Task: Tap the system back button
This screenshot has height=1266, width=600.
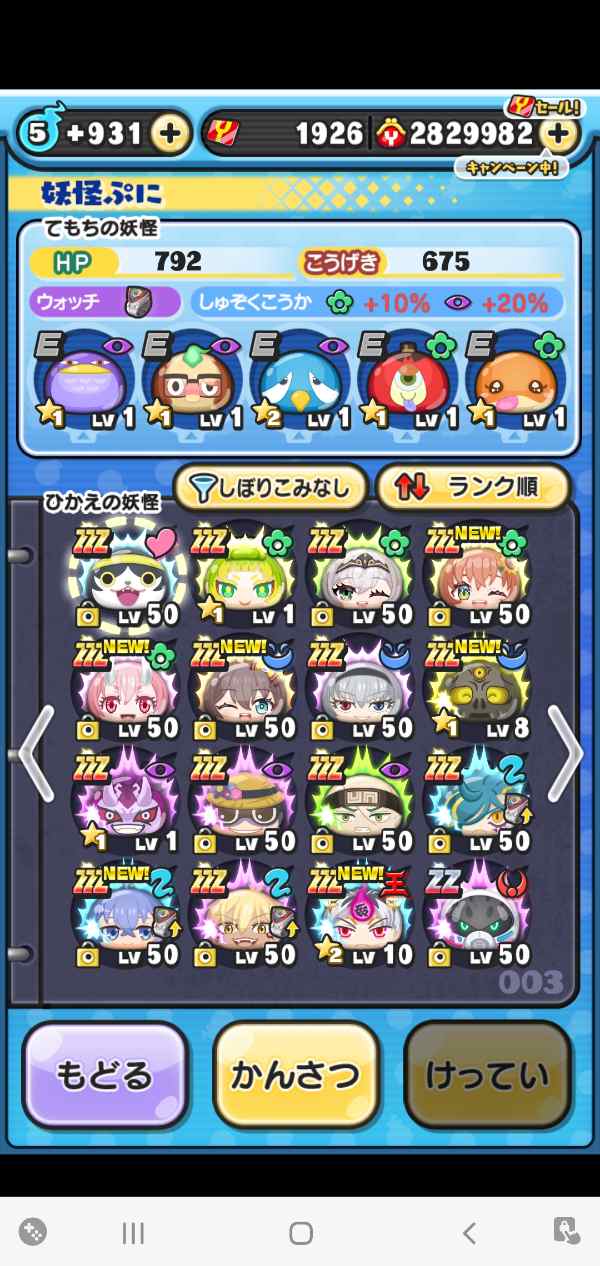Action: [x=469, y=1233]
